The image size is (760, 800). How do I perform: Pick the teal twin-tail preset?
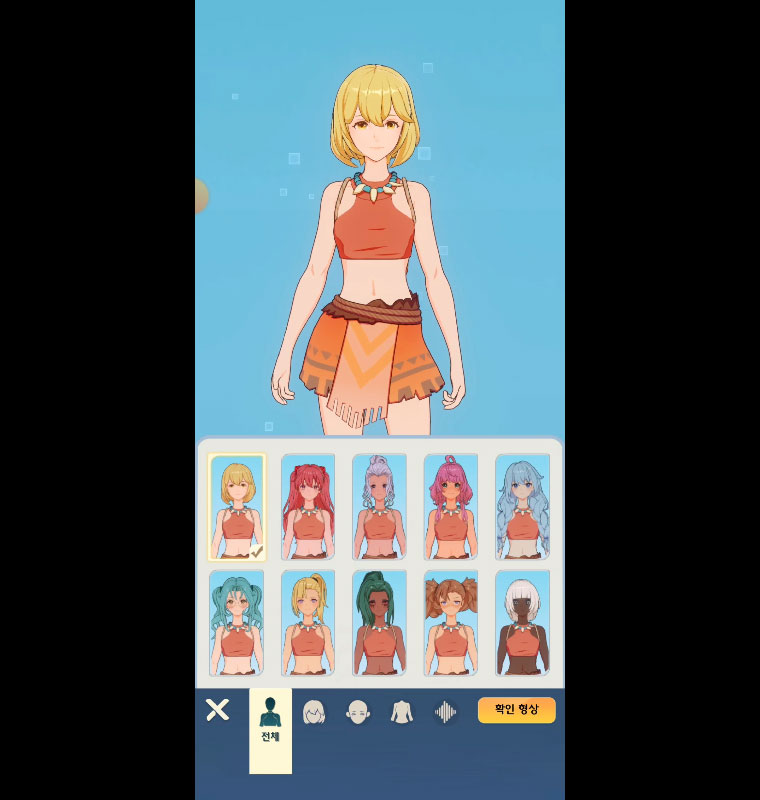pos(237,623)
